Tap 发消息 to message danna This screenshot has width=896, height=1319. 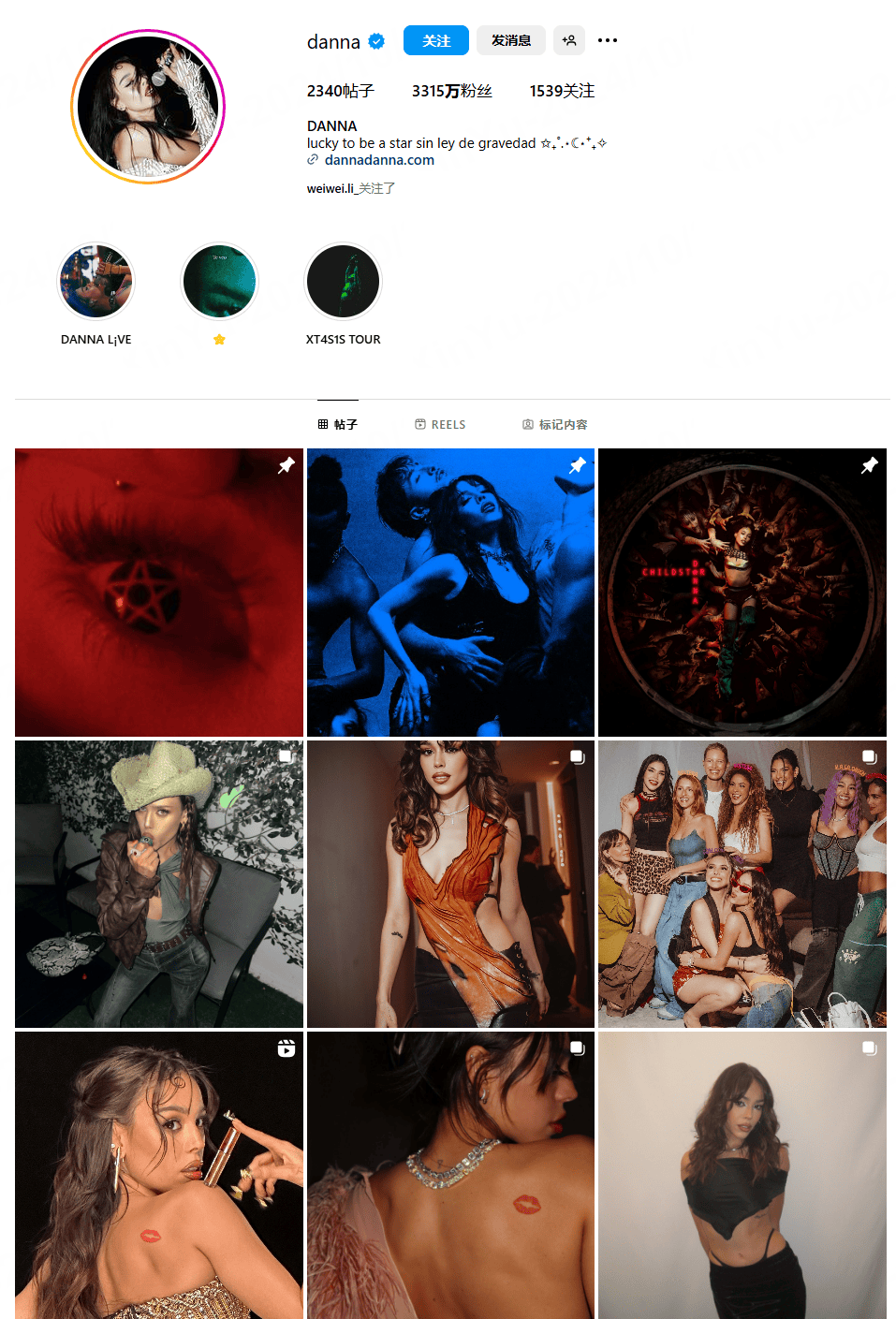tap(510, 40)
